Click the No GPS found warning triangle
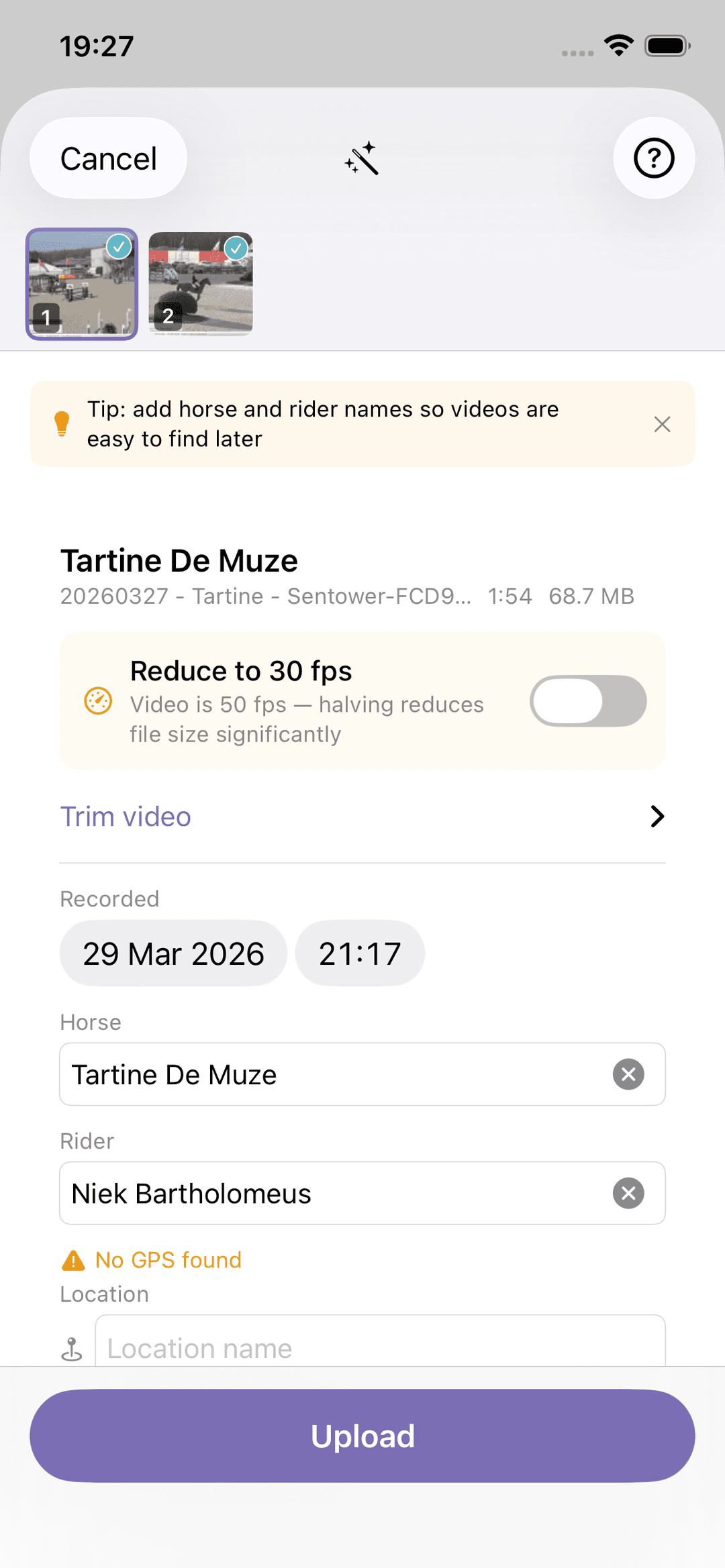This screenshot has width=725, height=1568. tap(74, 1259)
